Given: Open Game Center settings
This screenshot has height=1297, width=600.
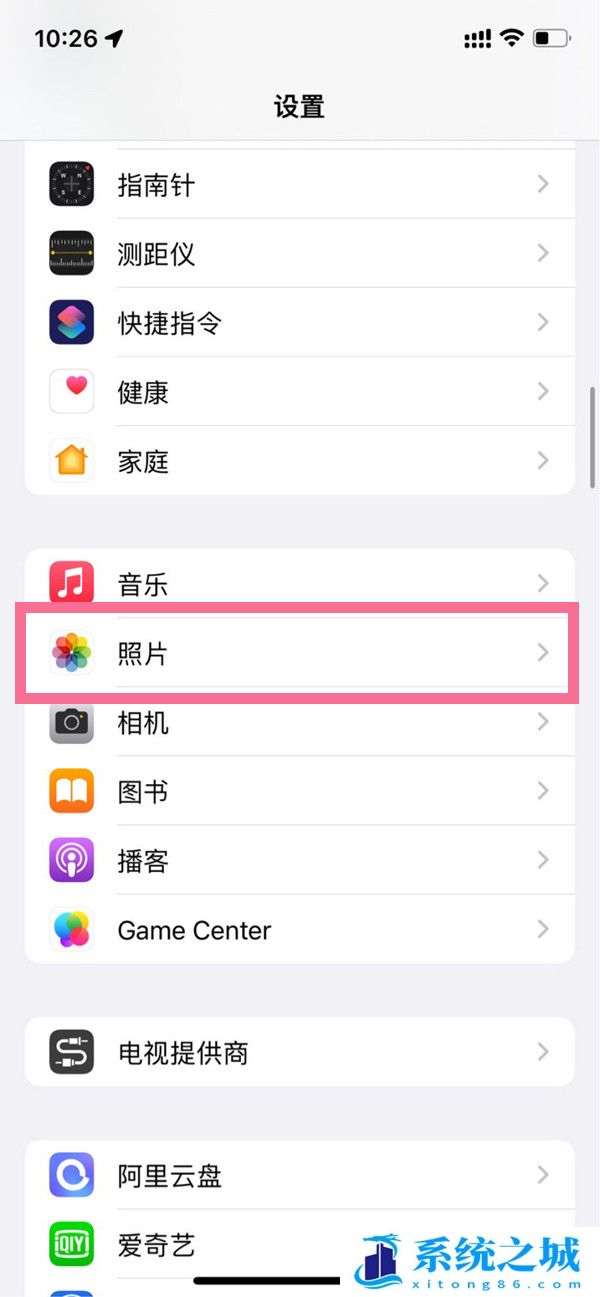Looking at the screenshot, I should click(300, 930).
